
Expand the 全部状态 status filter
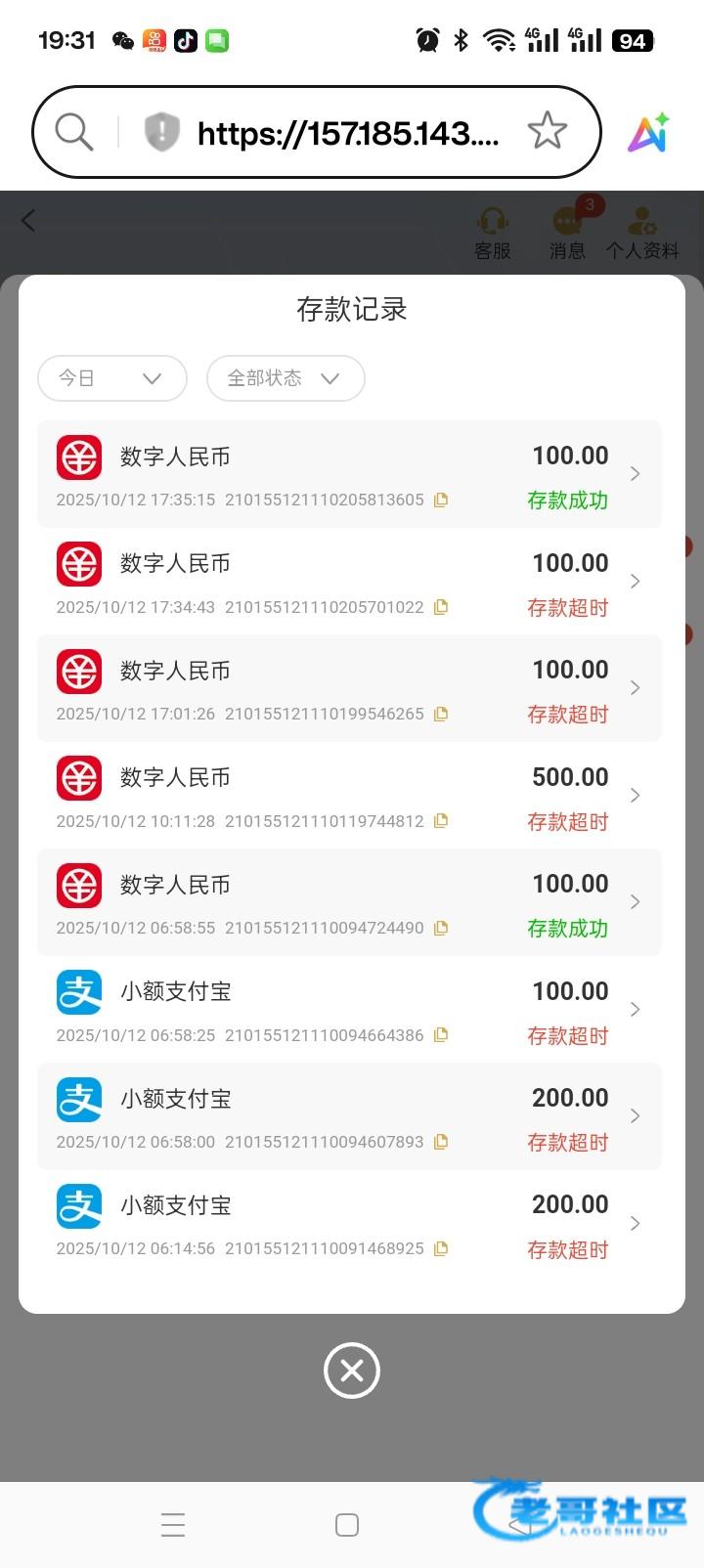(286, 378)
